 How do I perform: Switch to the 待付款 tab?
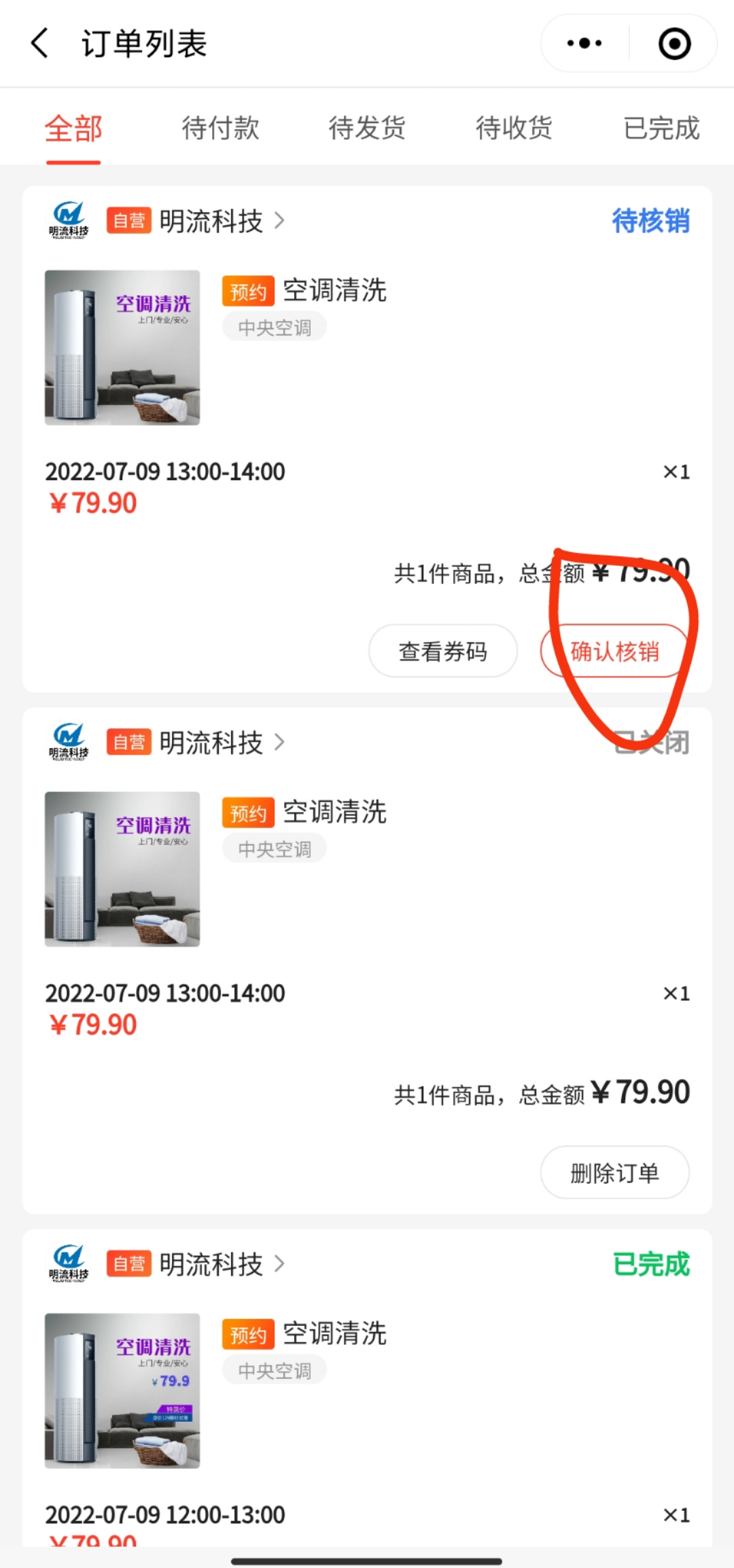tap(220, 129)
